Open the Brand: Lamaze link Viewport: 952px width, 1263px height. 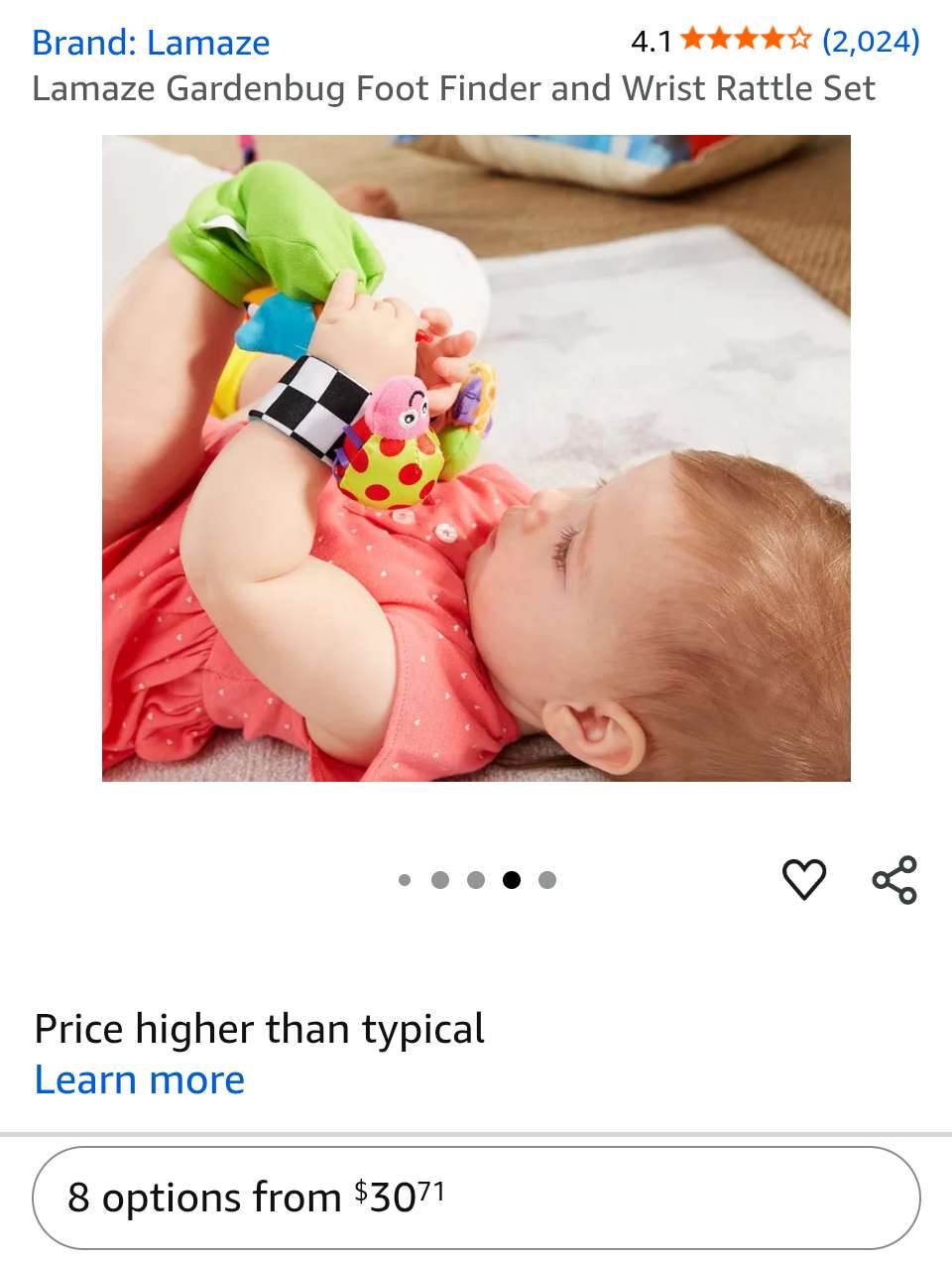(x=151, y=43)
